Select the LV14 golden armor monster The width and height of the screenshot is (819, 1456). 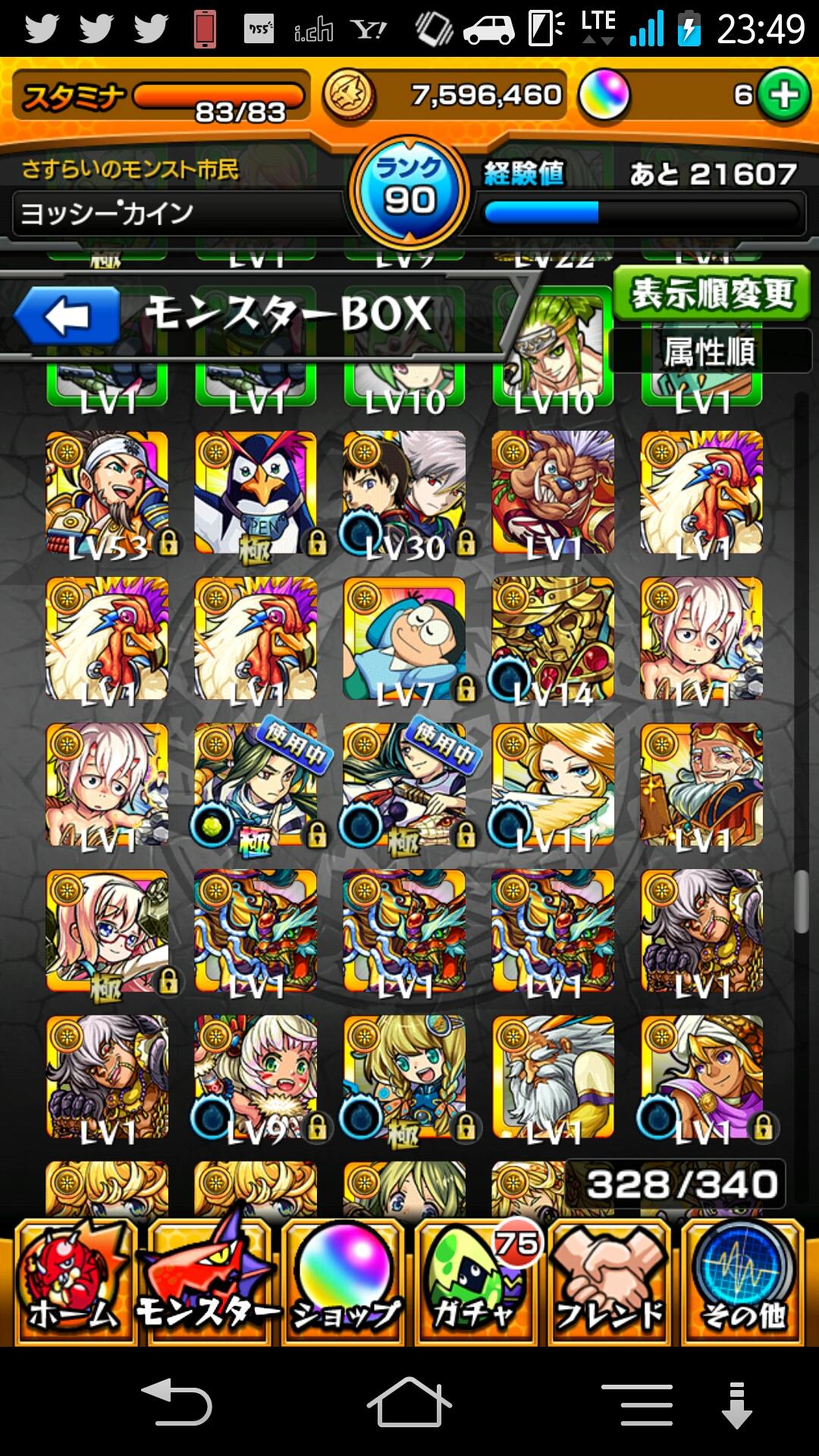coord(553,639)
